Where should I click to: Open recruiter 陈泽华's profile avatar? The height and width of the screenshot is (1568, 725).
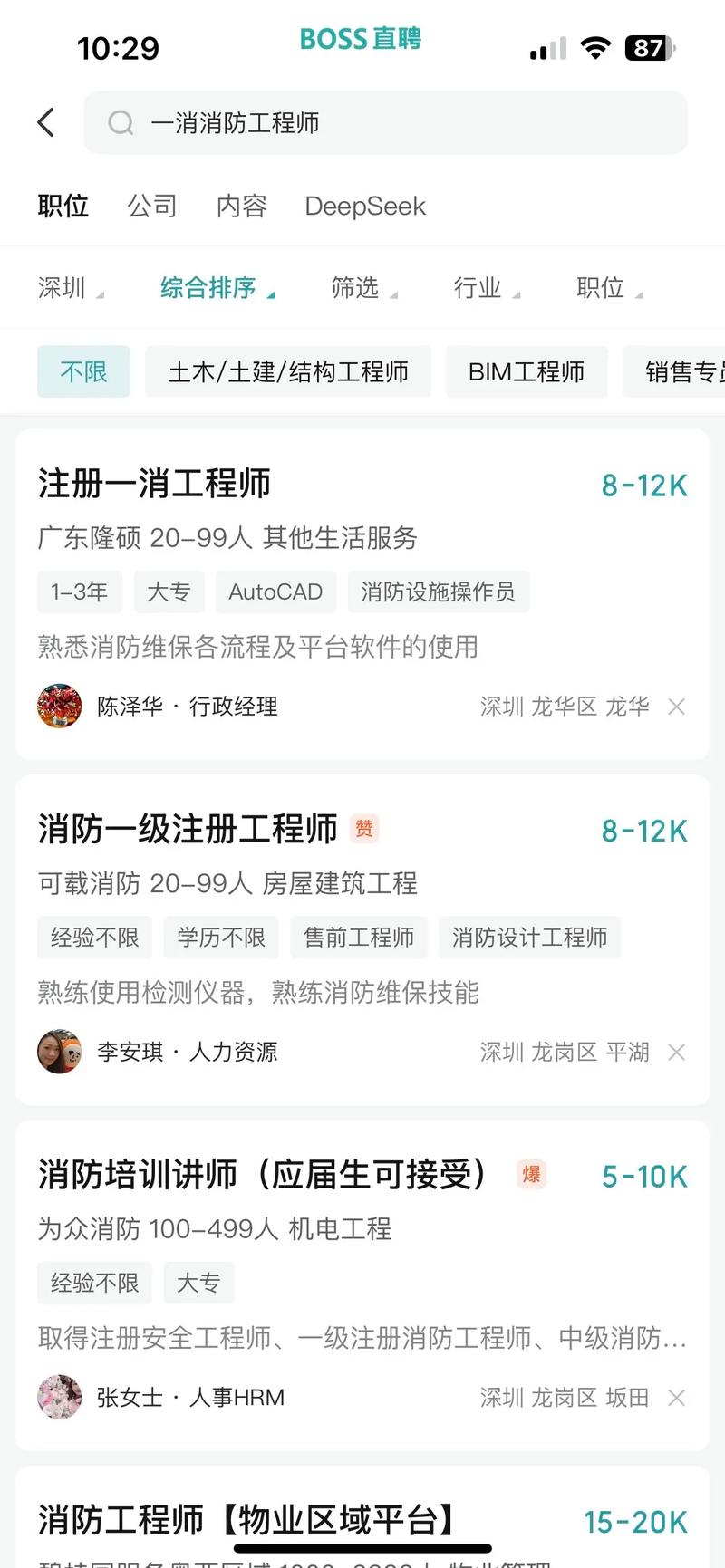[59, 706]
